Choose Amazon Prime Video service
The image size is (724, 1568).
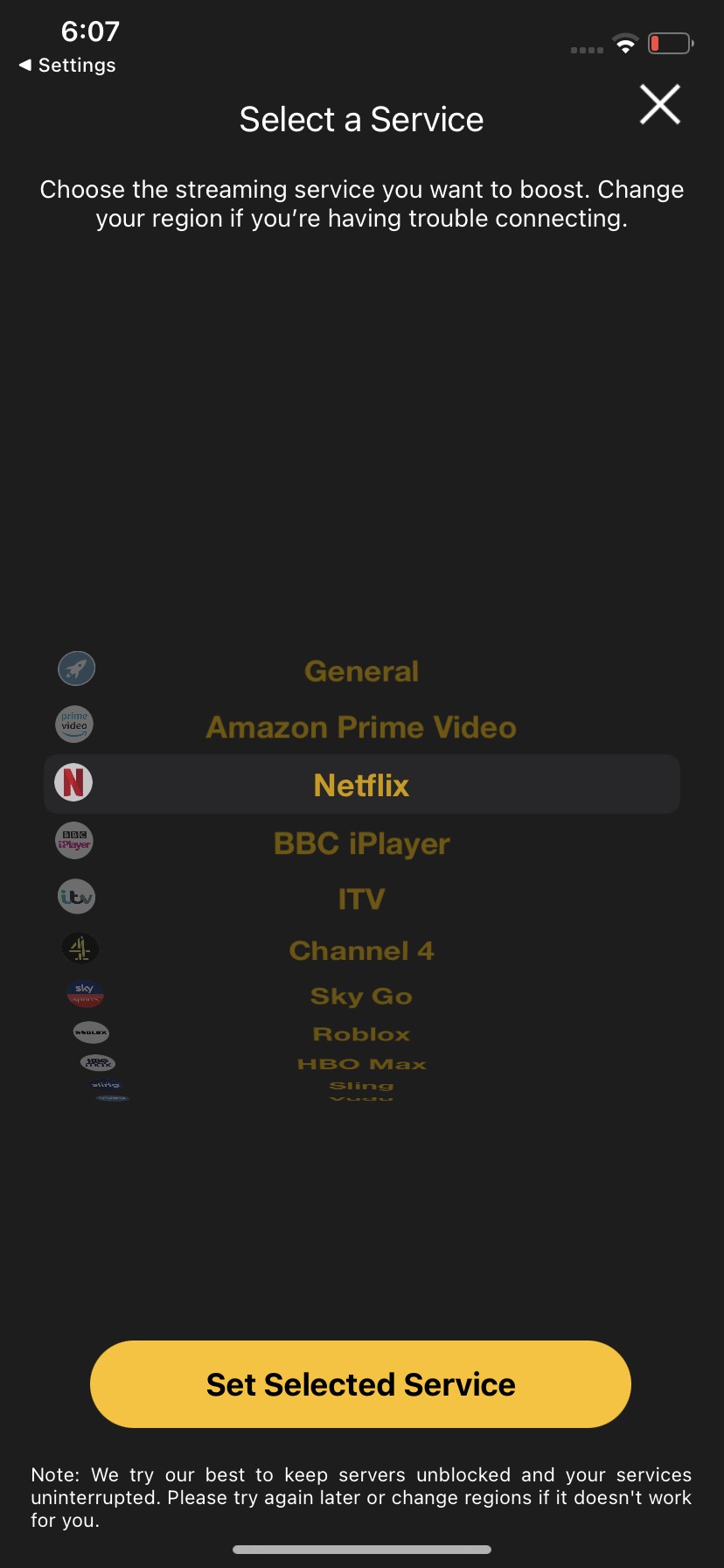361,727
